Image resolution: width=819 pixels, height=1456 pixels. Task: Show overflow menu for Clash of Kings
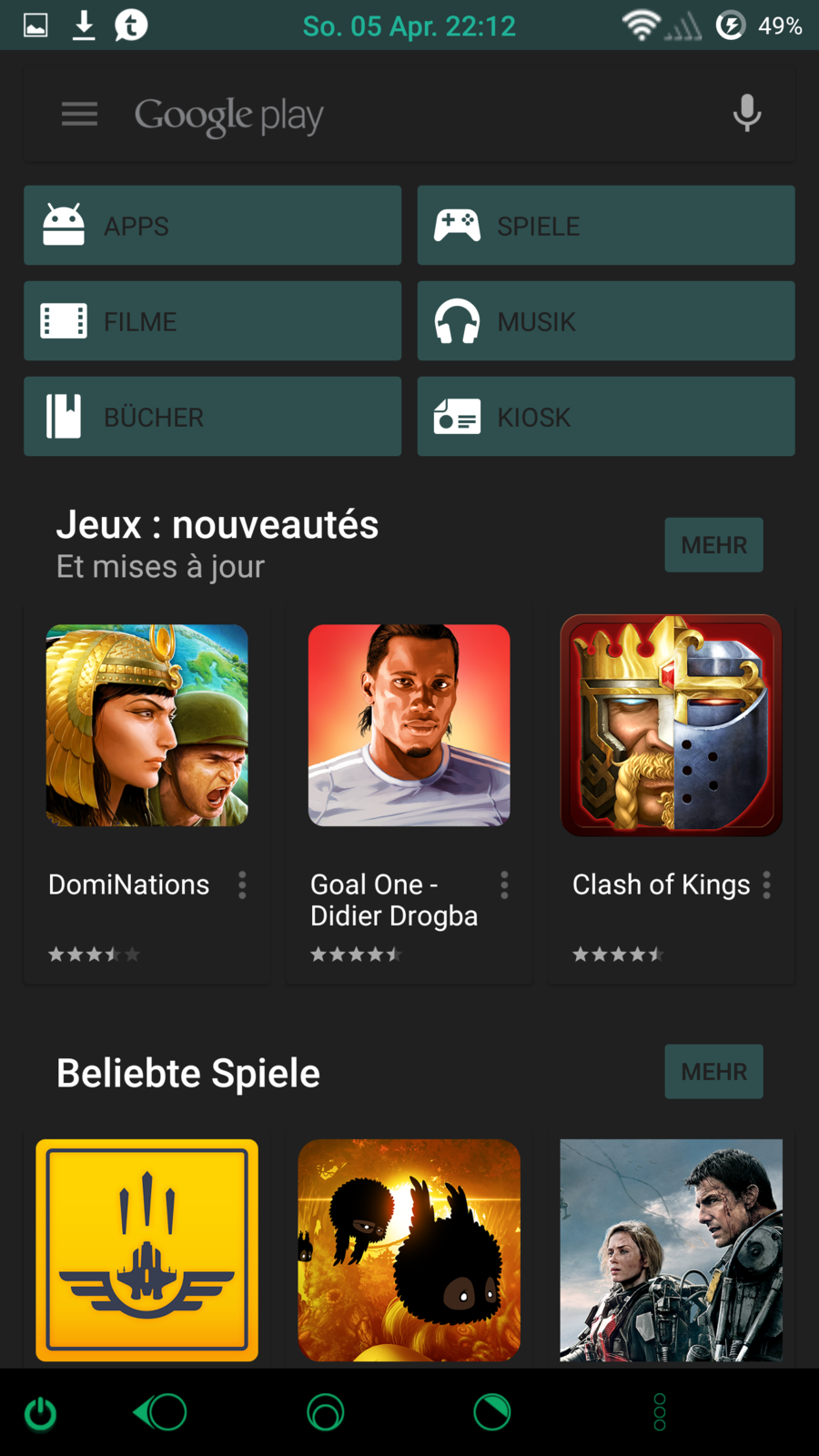(x=767, y=885)
